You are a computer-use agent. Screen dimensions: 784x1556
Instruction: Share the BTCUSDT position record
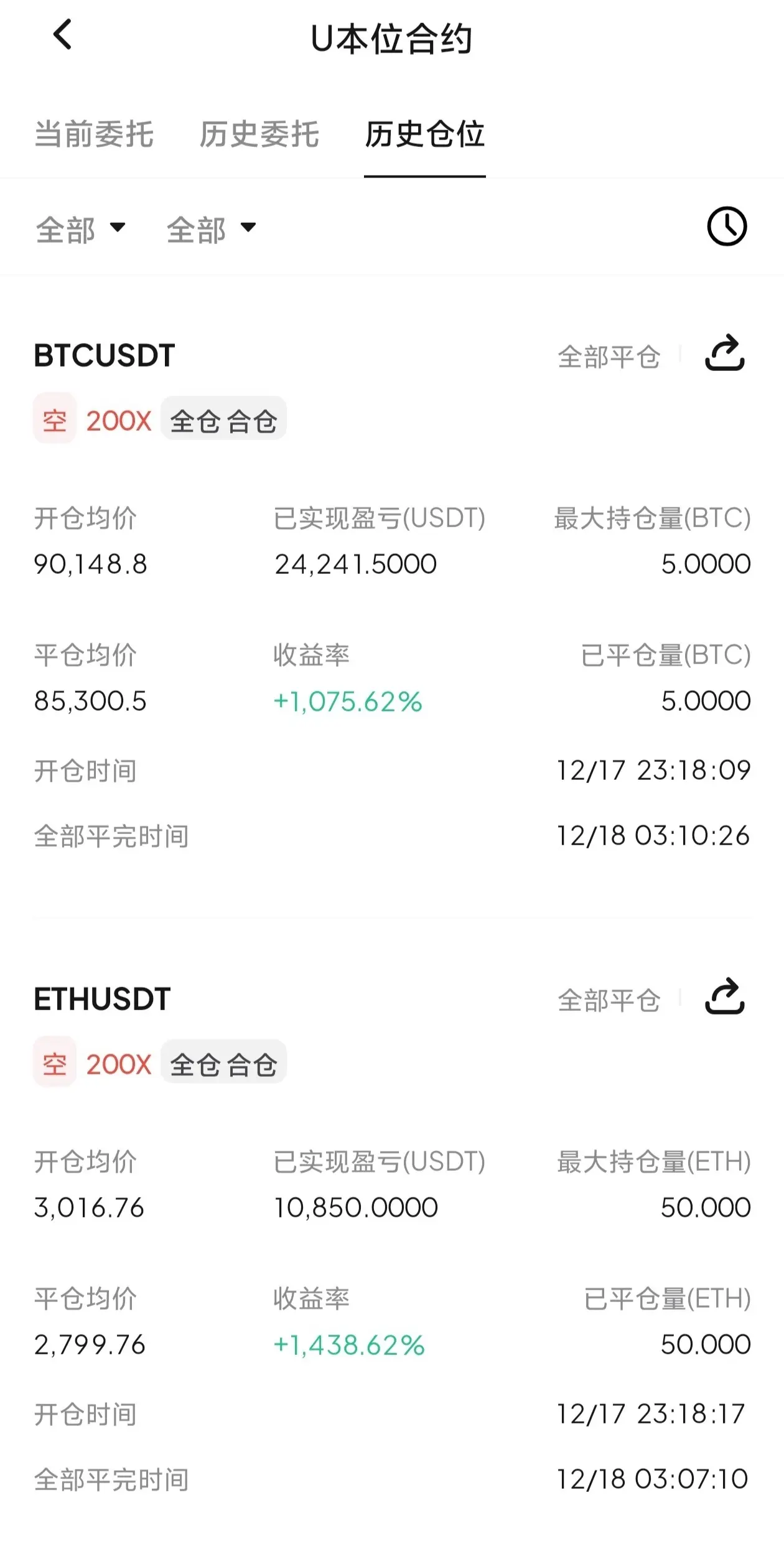pyautogui.click(x=724, y=354)
